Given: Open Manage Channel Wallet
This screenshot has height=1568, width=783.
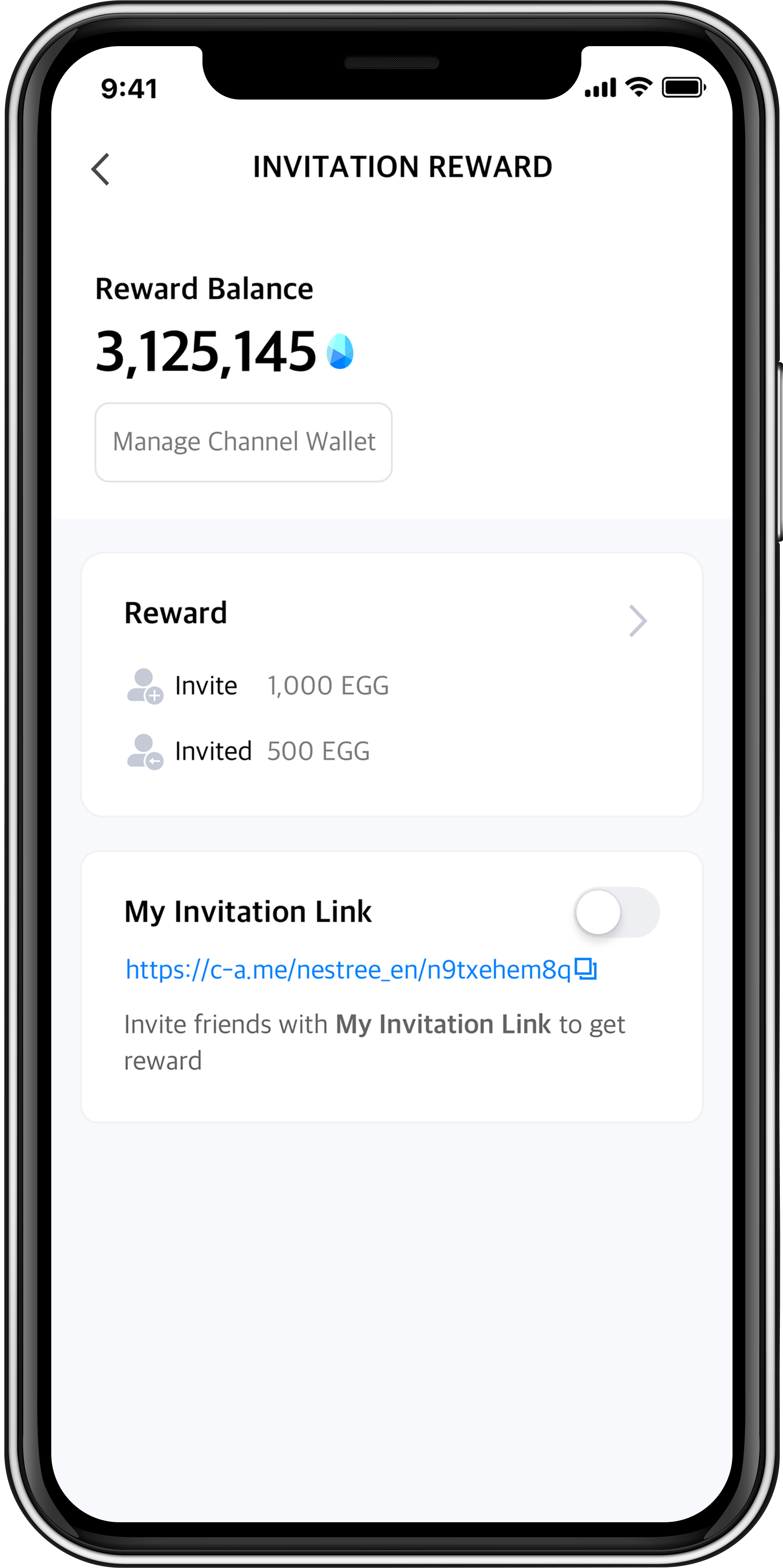Looking at the screenshot, I should coord(243,443).
